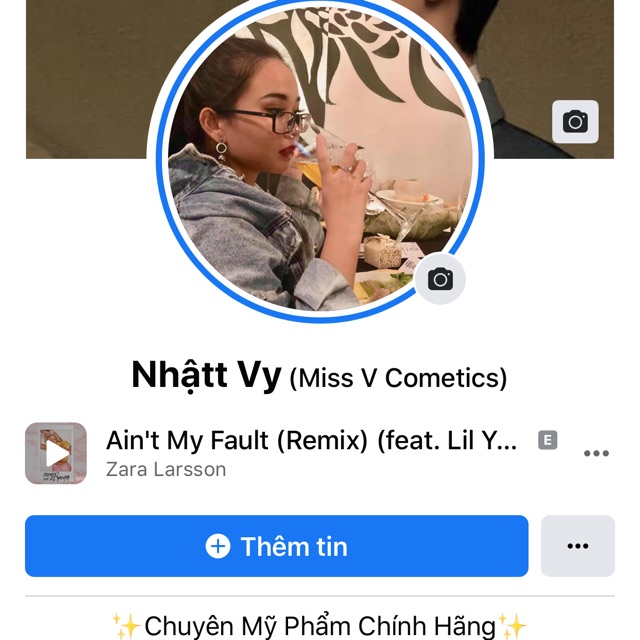
Task: Tap the cover photo camera icon
Action: click(x=575, y=122)
